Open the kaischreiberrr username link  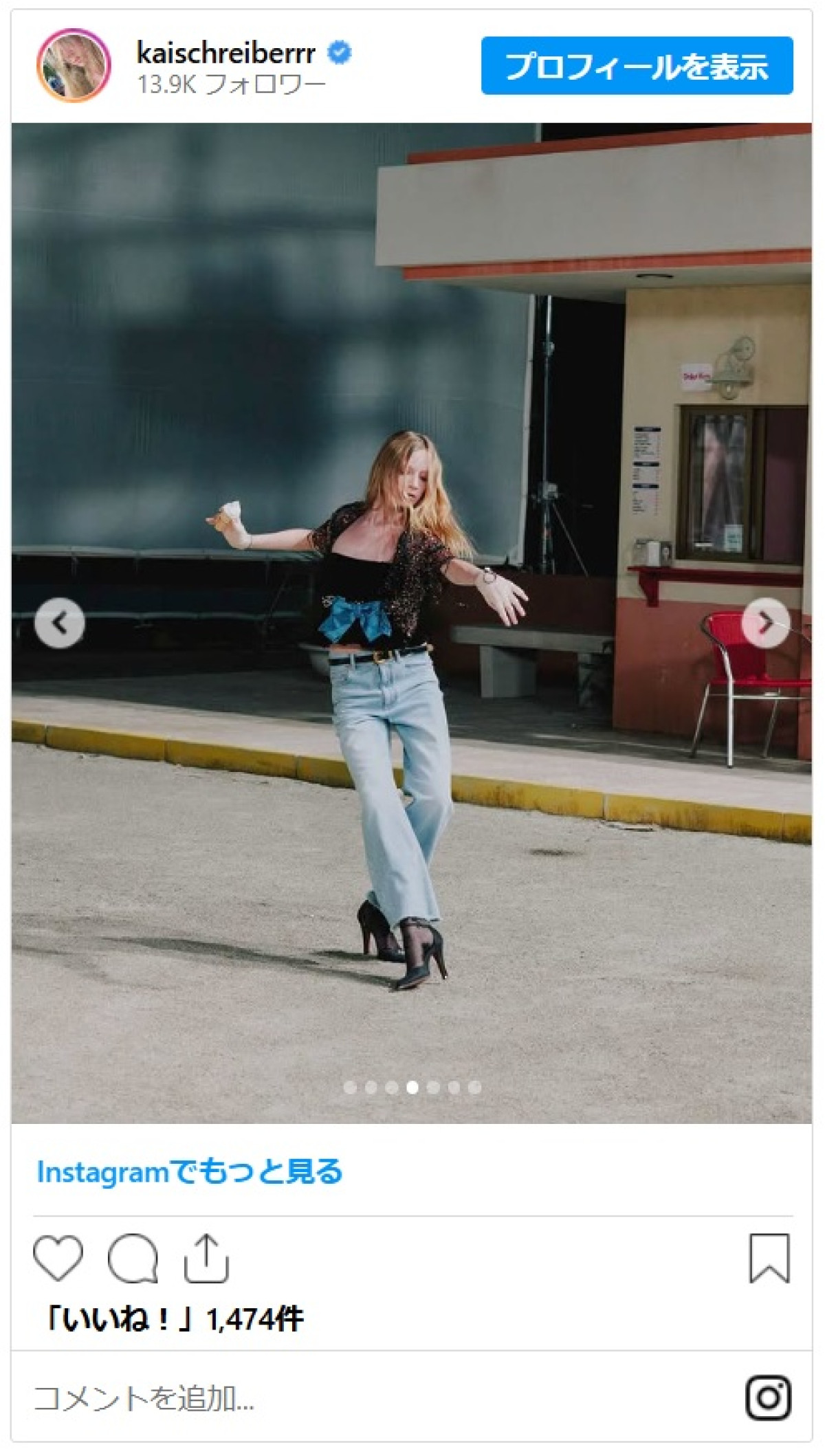(x=226, y=53)
